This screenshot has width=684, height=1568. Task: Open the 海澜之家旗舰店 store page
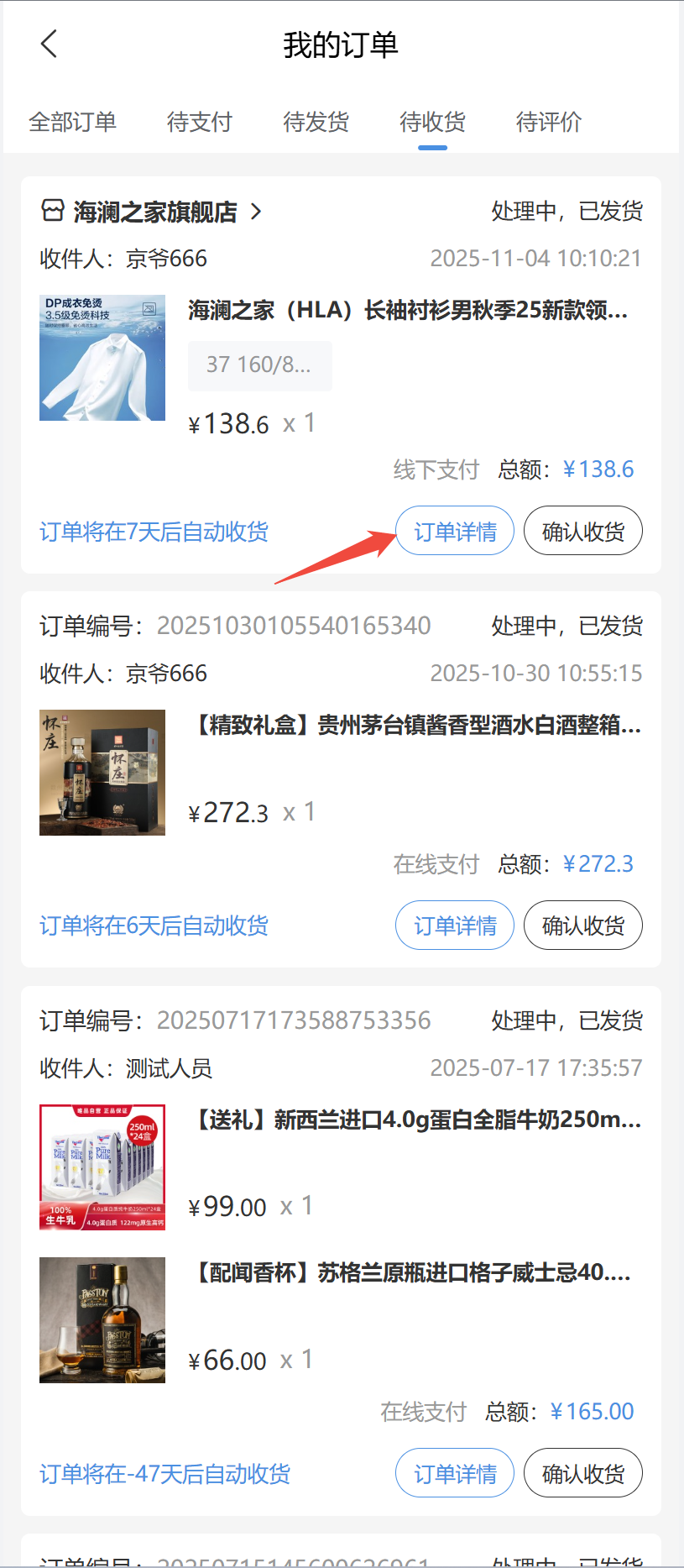pyautogui.click(x=154, y=212)
